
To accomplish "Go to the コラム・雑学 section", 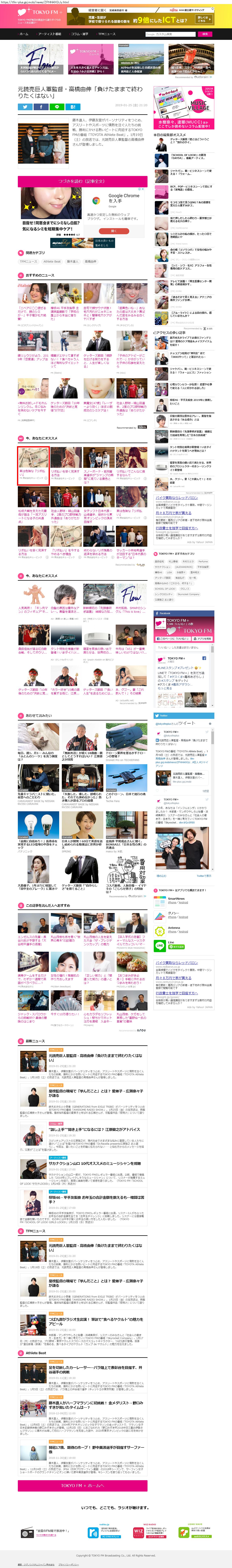I will [x=79, y=34].
